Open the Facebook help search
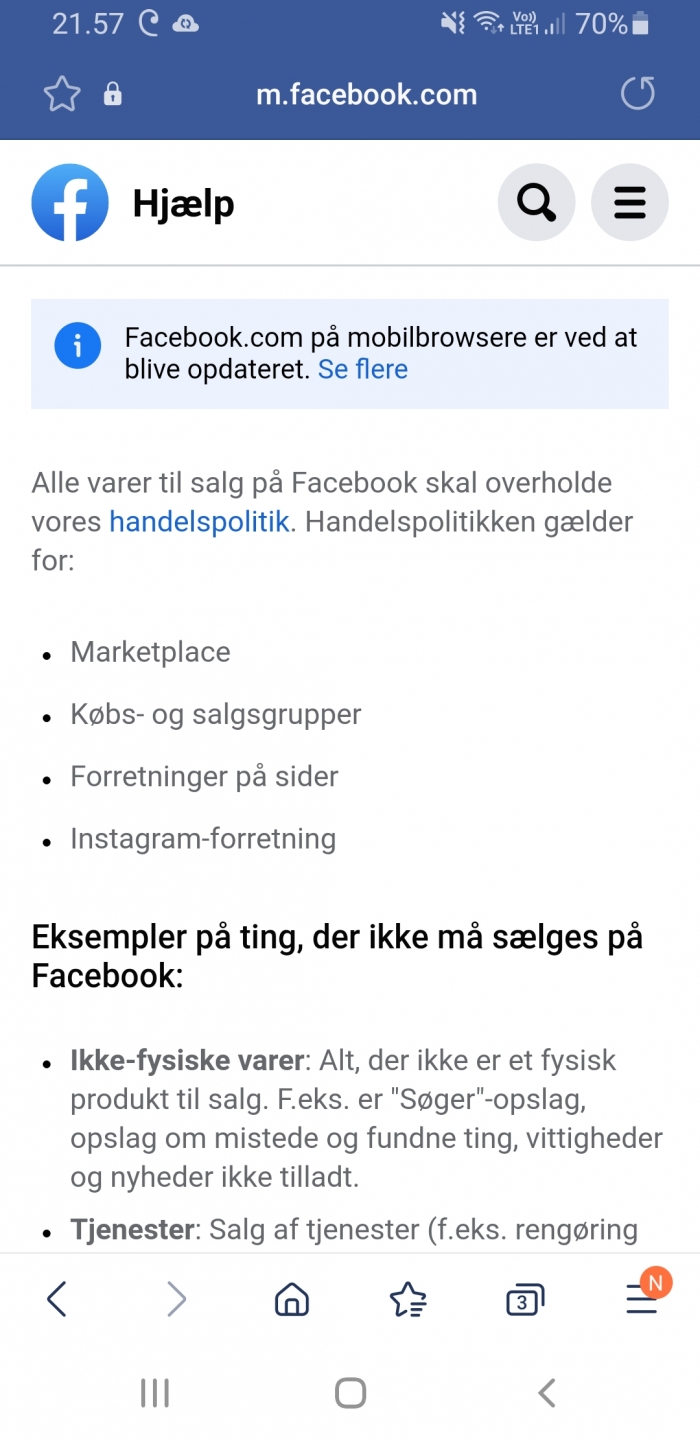Screen dimensions: 700x1439 click(536, 203)
